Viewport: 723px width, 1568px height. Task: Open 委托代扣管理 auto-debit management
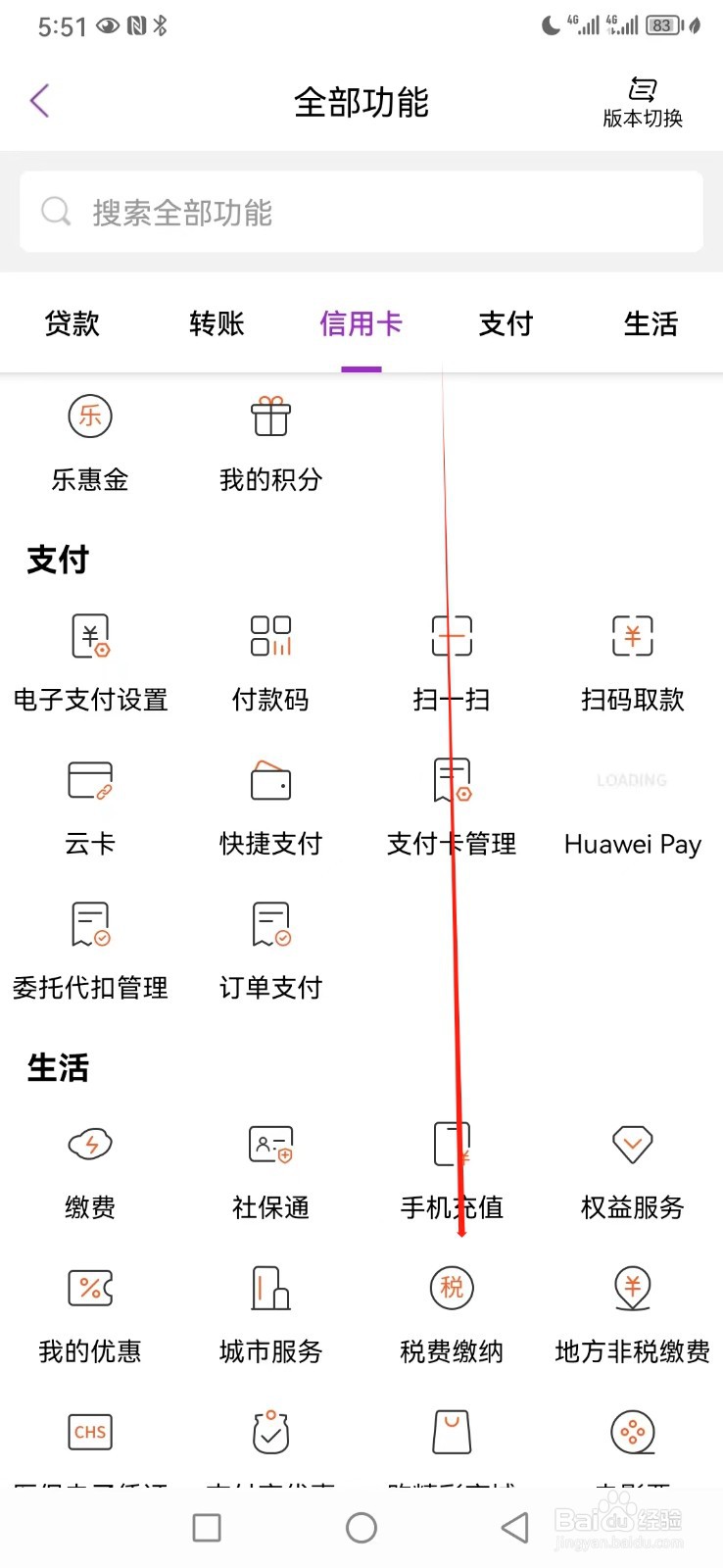pyautogui.click(x=89, y=949)
